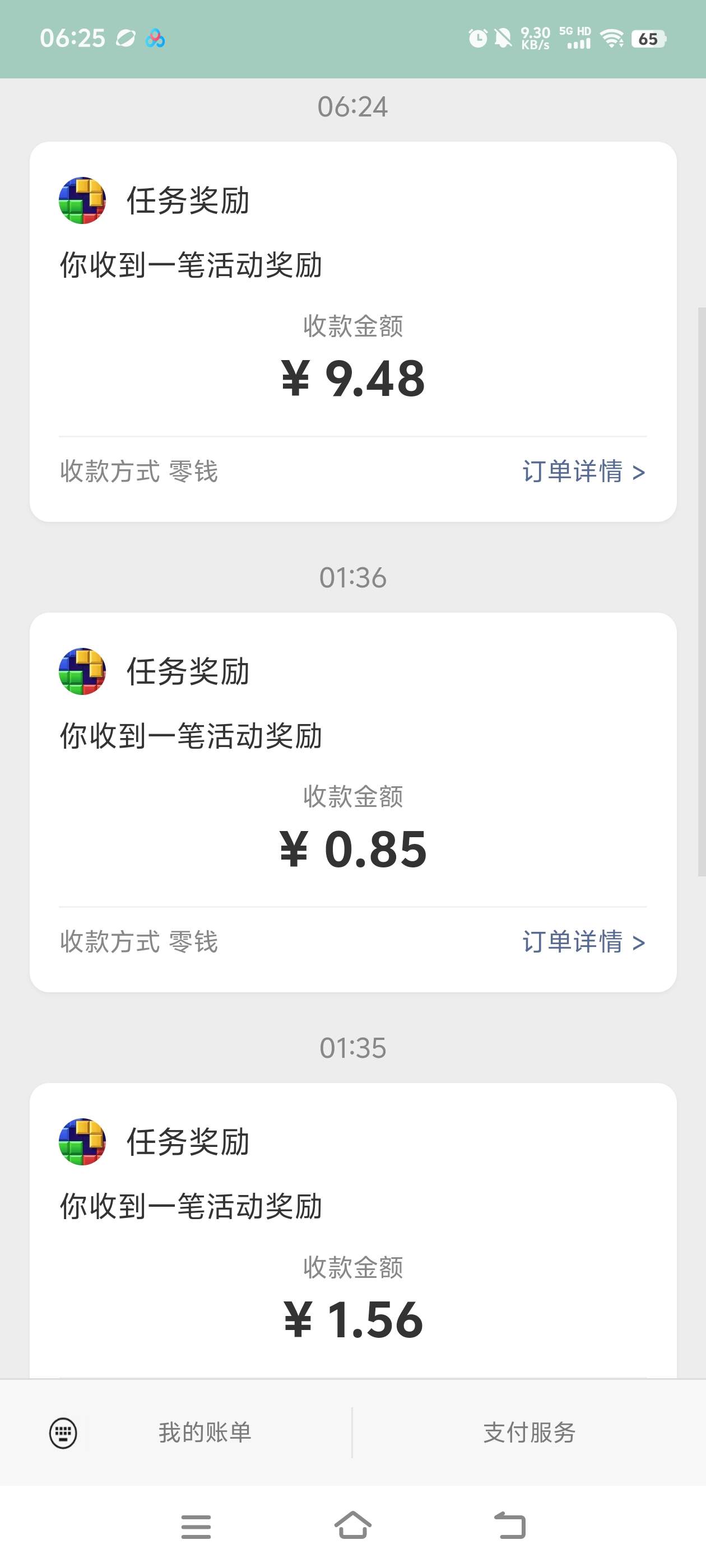This screenshot has width=706, height=1568.
Task: Tap the battery indicator in the status bar
Action: pyautogui.click(x=648, y=38)
